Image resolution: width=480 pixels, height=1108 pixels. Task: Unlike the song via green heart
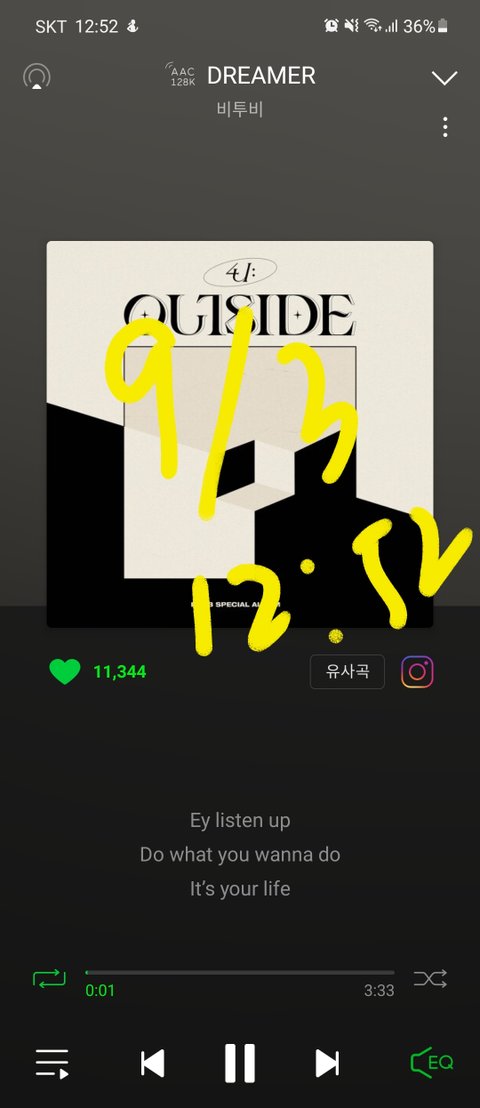65,671
